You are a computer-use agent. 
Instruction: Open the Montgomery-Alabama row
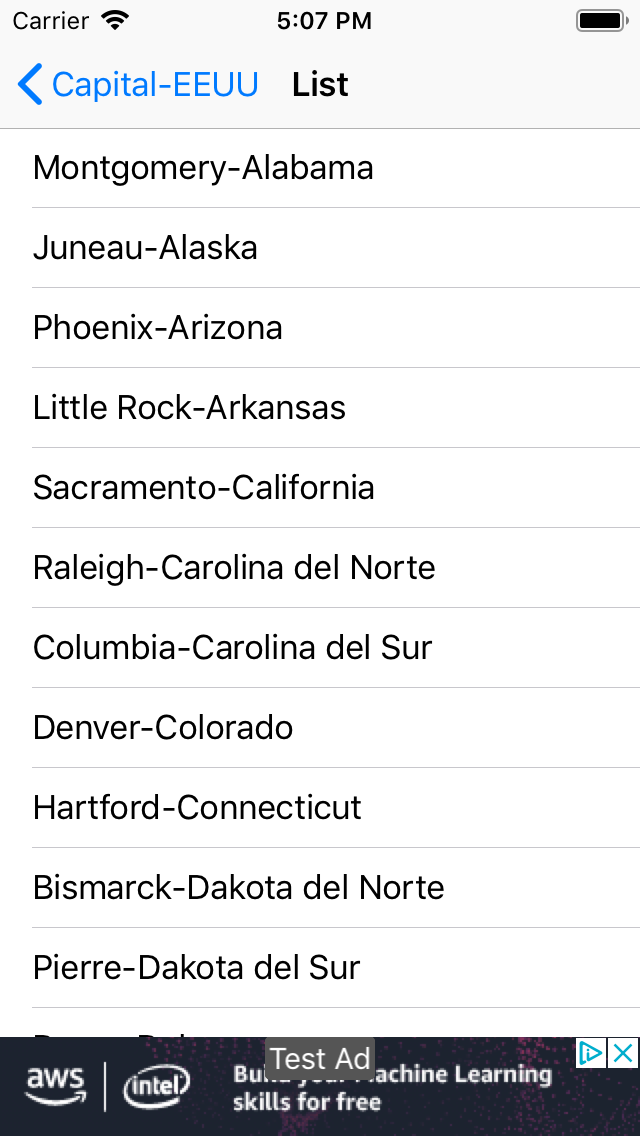[x=320, y=168]
